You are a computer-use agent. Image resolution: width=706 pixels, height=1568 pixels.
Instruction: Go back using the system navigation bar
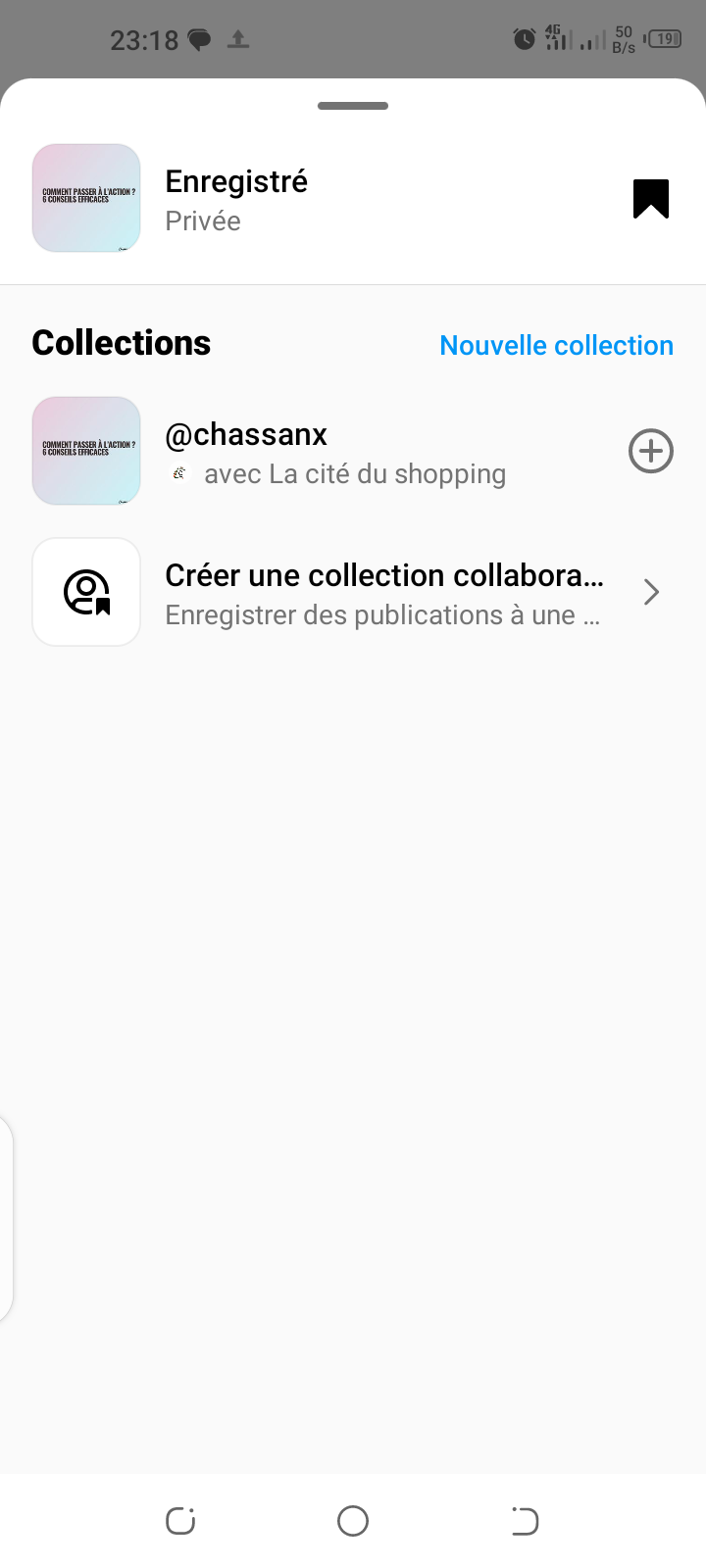click(525, 1521)
